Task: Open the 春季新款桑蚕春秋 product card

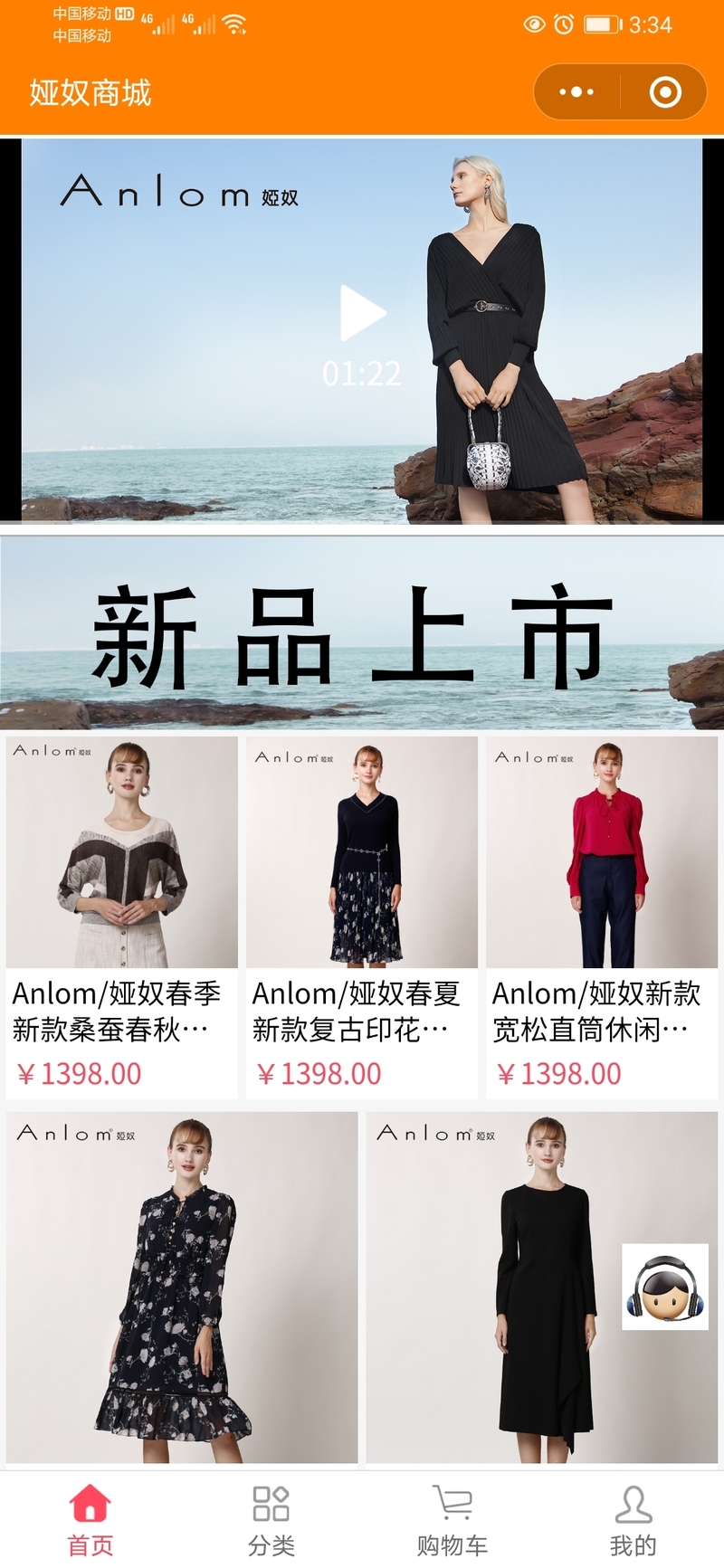Action: pyautogui.click(x=122, y=917)
